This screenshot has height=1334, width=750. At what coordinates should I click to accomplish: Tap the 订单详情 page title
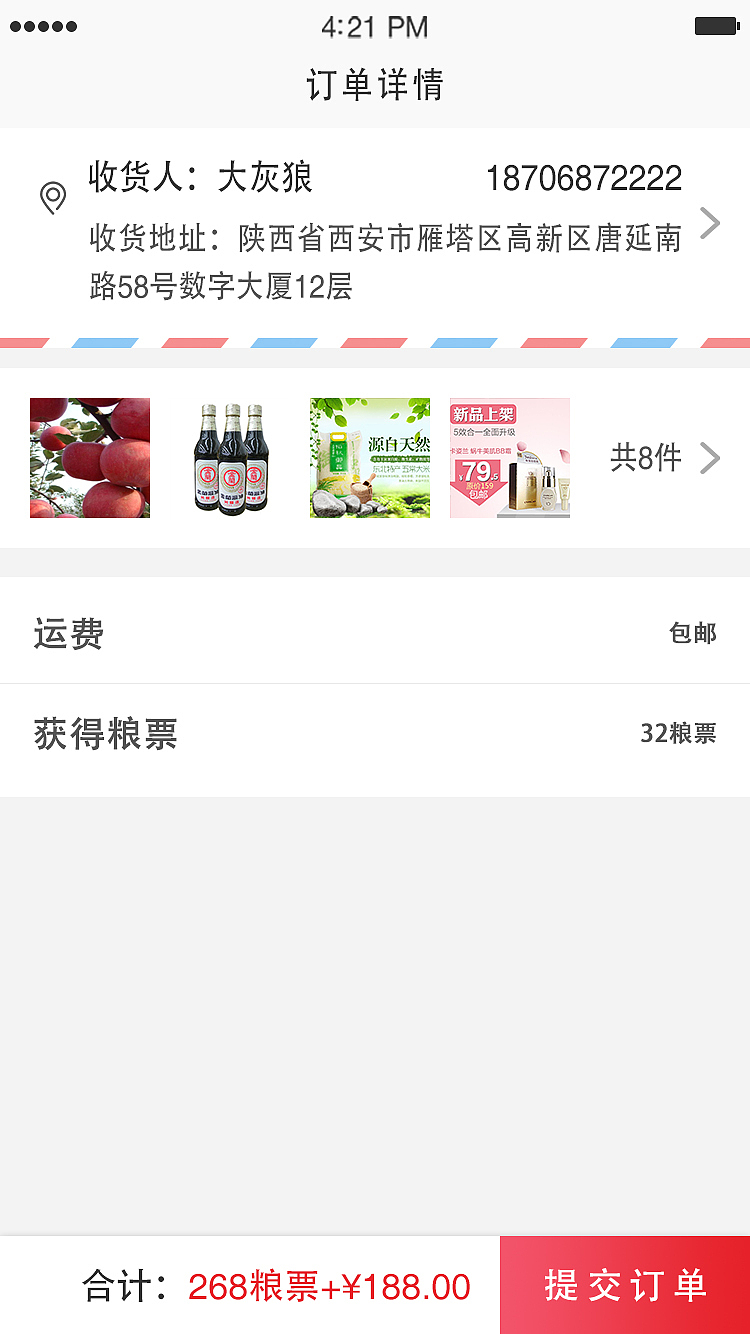(375, 86)
